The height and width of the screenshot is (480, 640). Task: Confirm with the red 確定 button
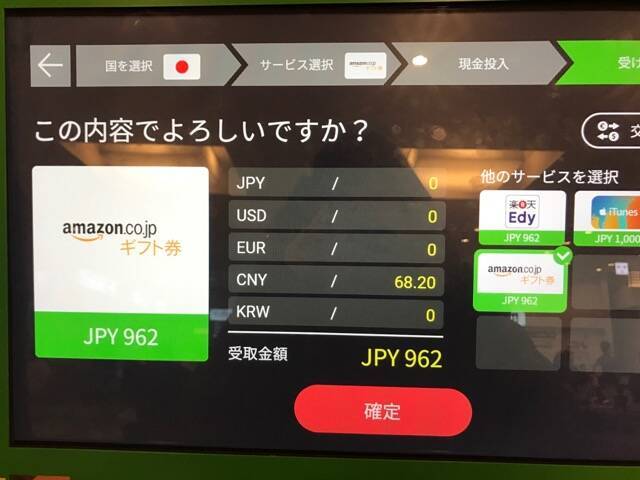[x=382, y=411]
